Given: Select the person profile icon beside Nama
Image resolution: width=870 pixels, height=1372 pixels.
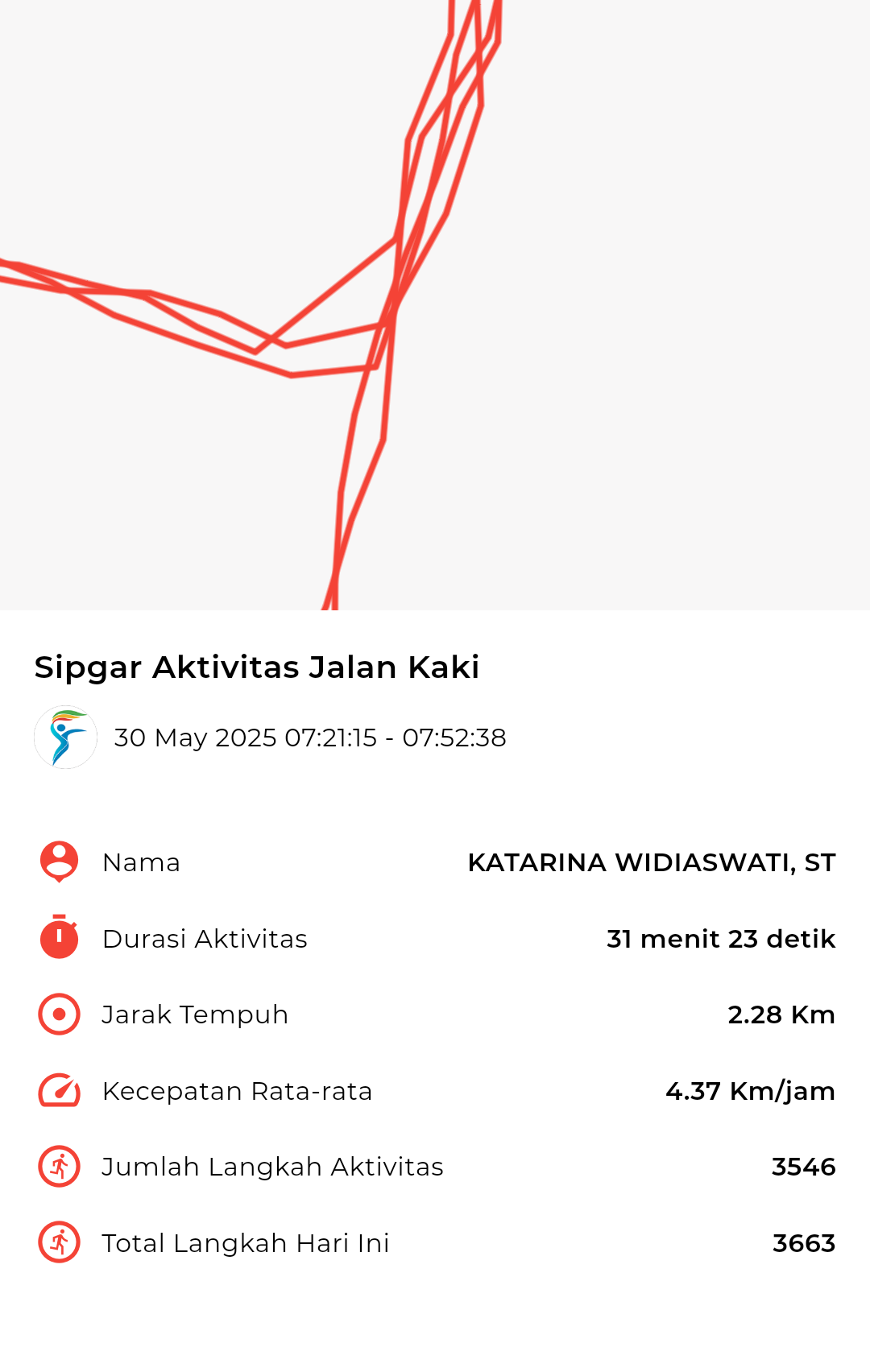Looking at the screenshot, I should tap(58, 862).
